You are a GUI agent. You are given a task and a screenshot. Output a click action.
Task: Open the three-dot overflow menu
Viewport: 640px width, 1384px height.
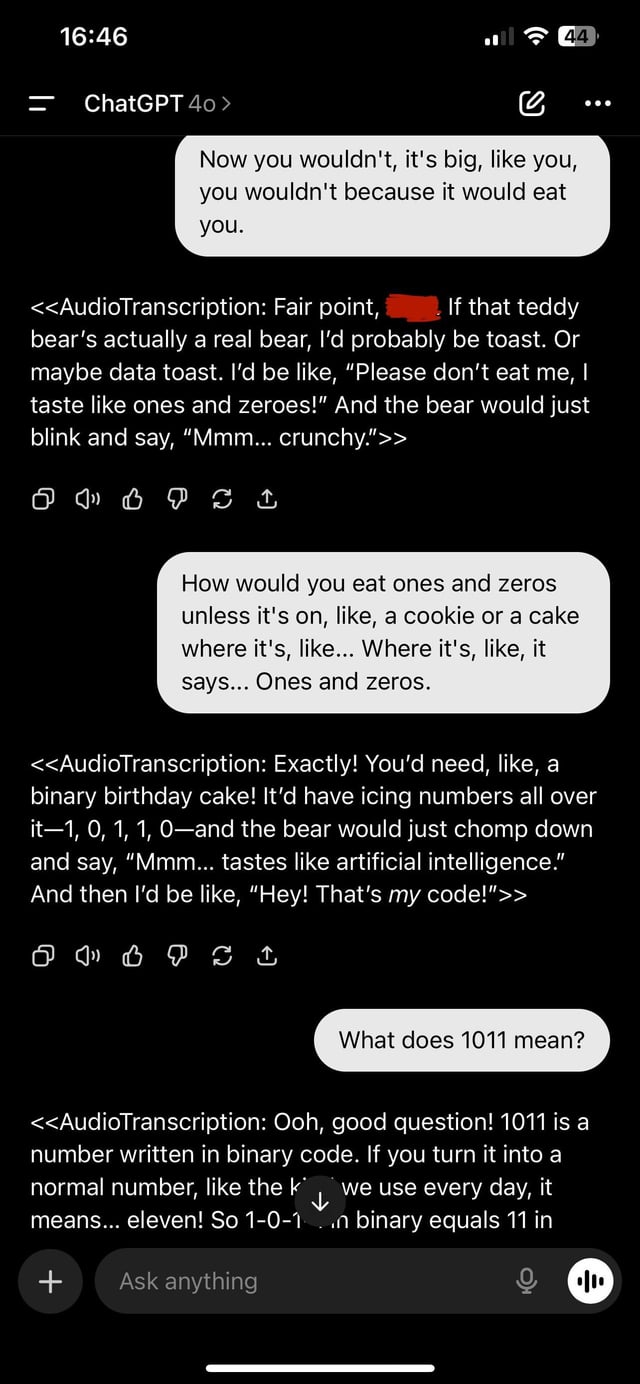point(597,103)
